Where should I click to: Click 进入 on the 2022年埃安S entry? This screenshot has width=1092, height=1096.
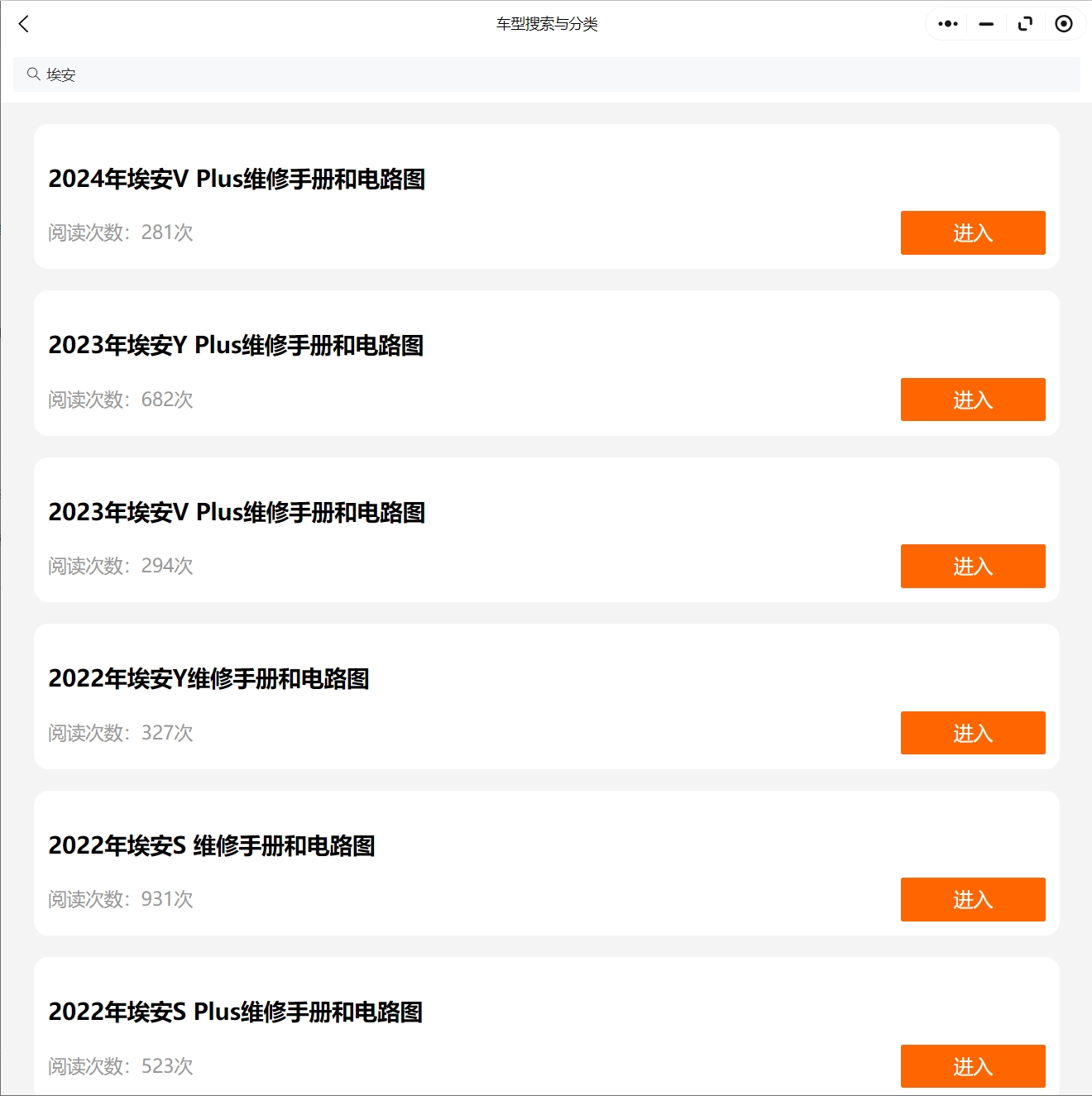pos(972,899)
